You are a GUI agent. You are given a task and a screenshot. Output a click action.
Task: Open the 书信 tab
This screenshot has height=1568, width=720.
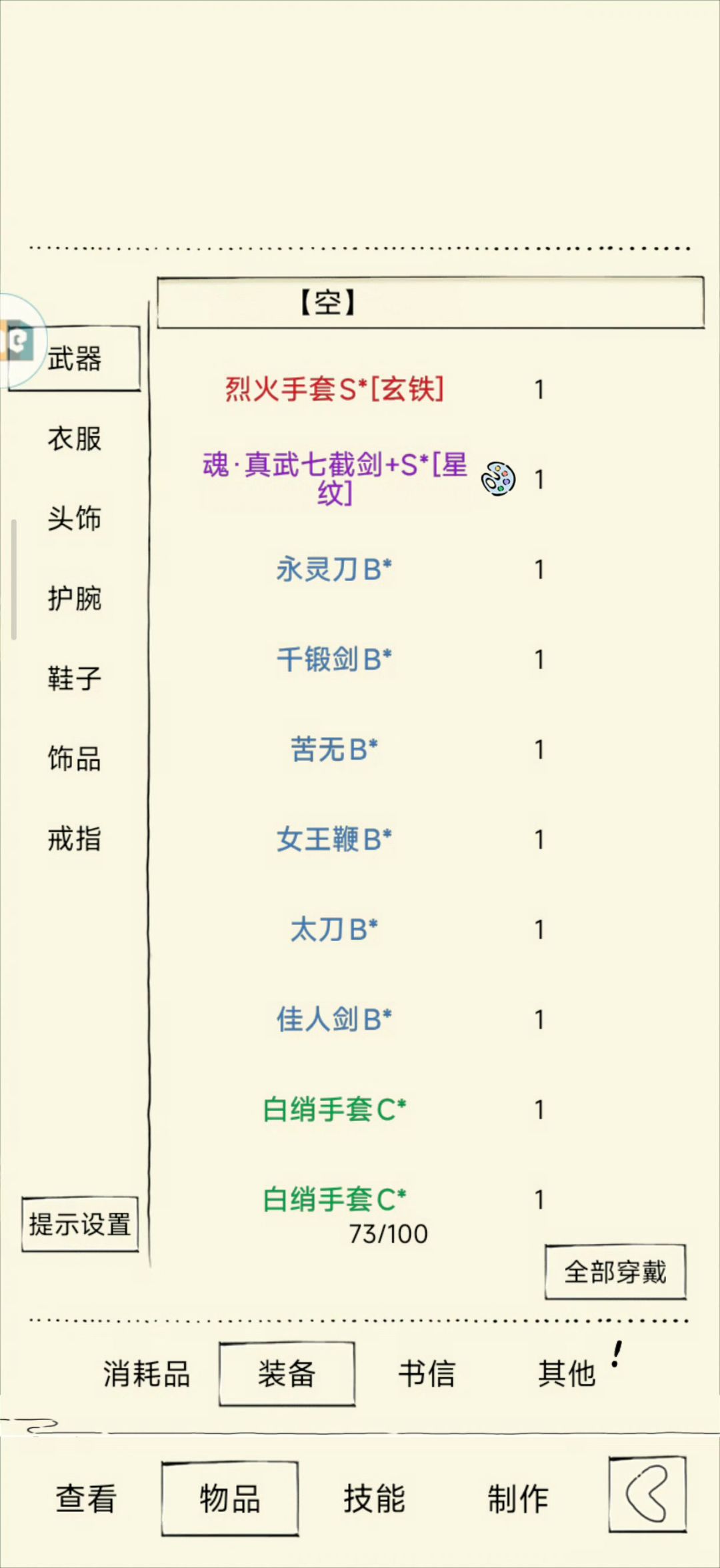point(427,1374)
